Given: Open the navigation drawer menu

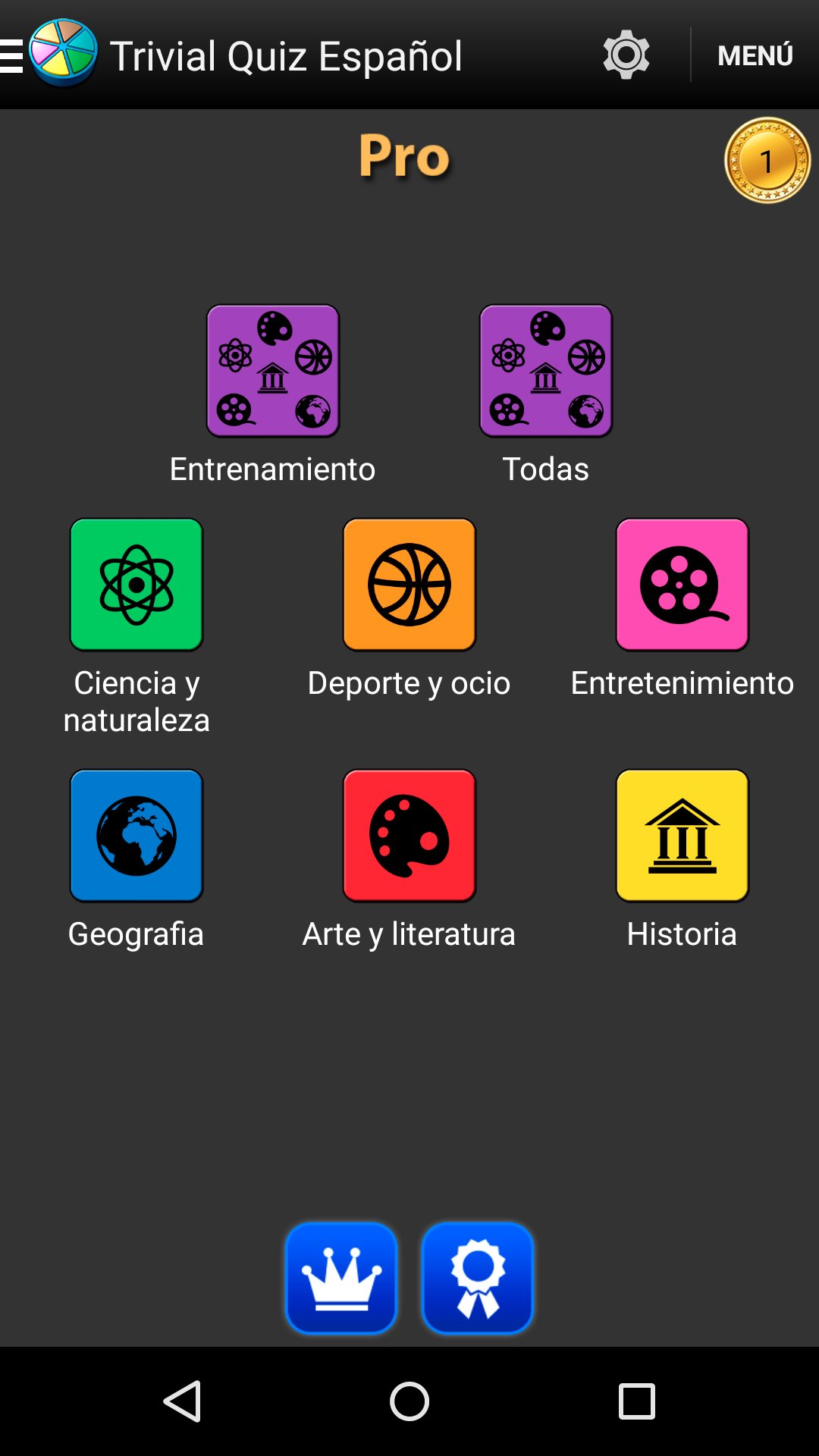Looking at the screenshot, I should tap(14, 55).
